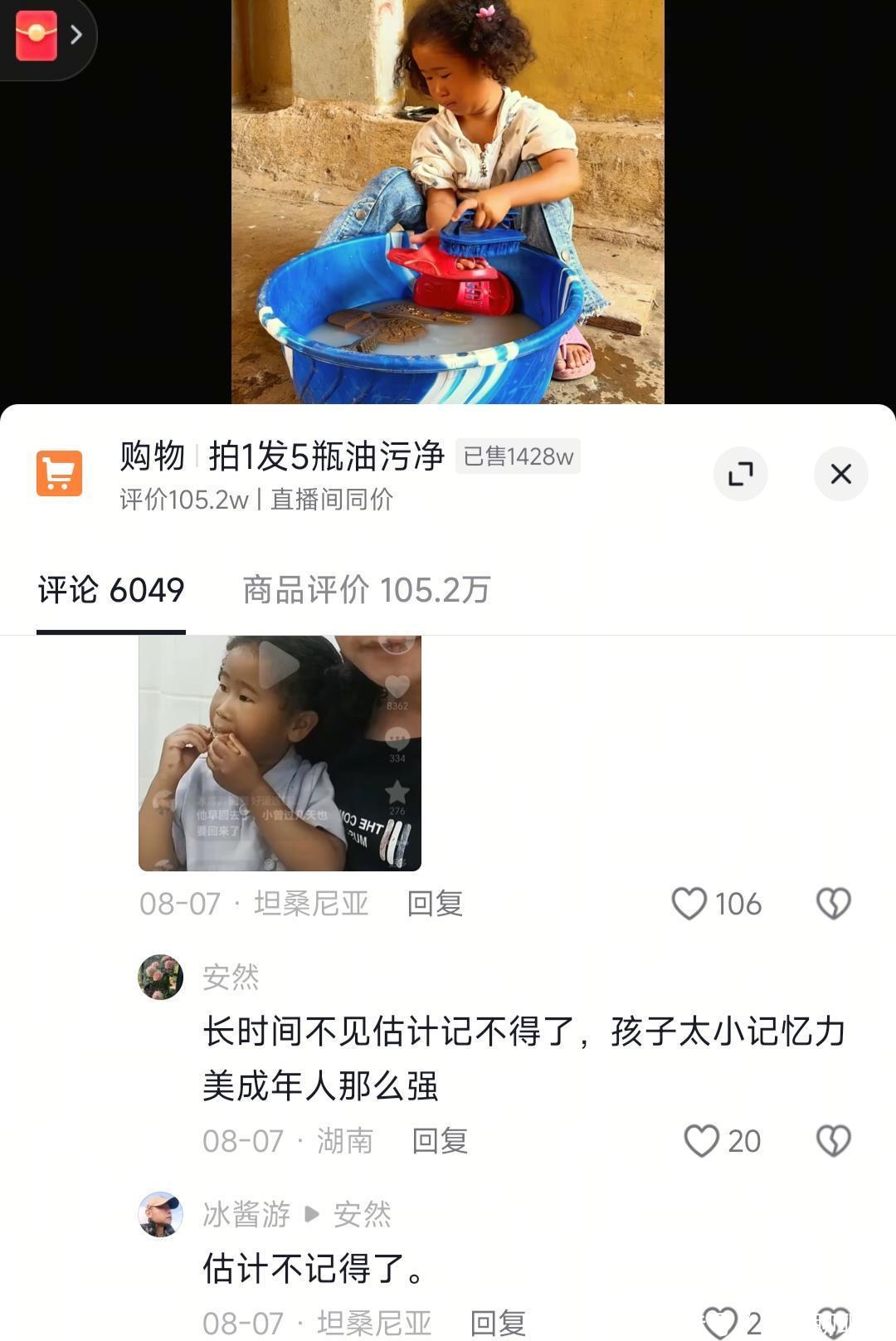Reply to the 08-07 坦桑尼亚 video comment
Image resolution: width=896 pixels, height=1341 pixels.
tap(435, 904)
